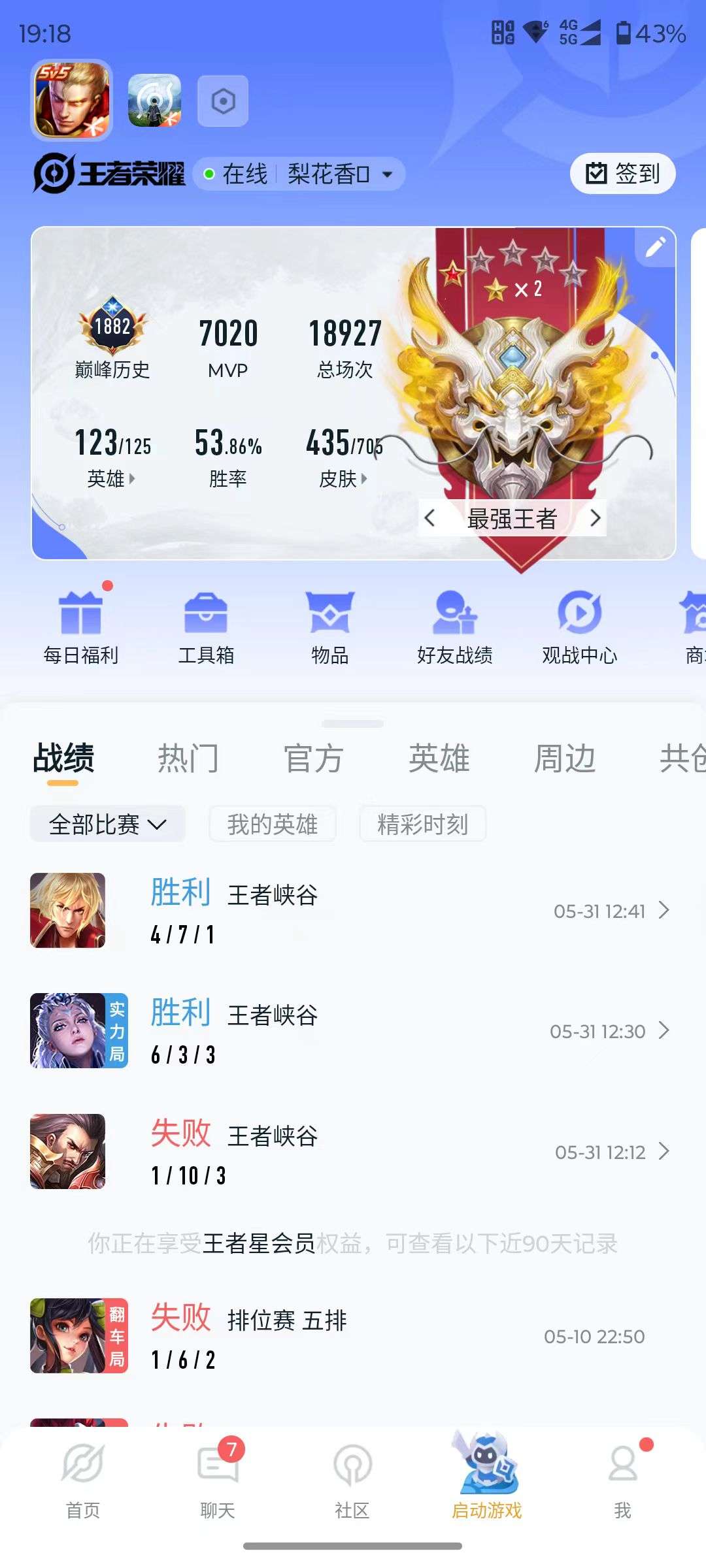Screen dimensions: 706x1568
Task: Select the 精彩时刻 highlights filter
Action: coord(422,824)
